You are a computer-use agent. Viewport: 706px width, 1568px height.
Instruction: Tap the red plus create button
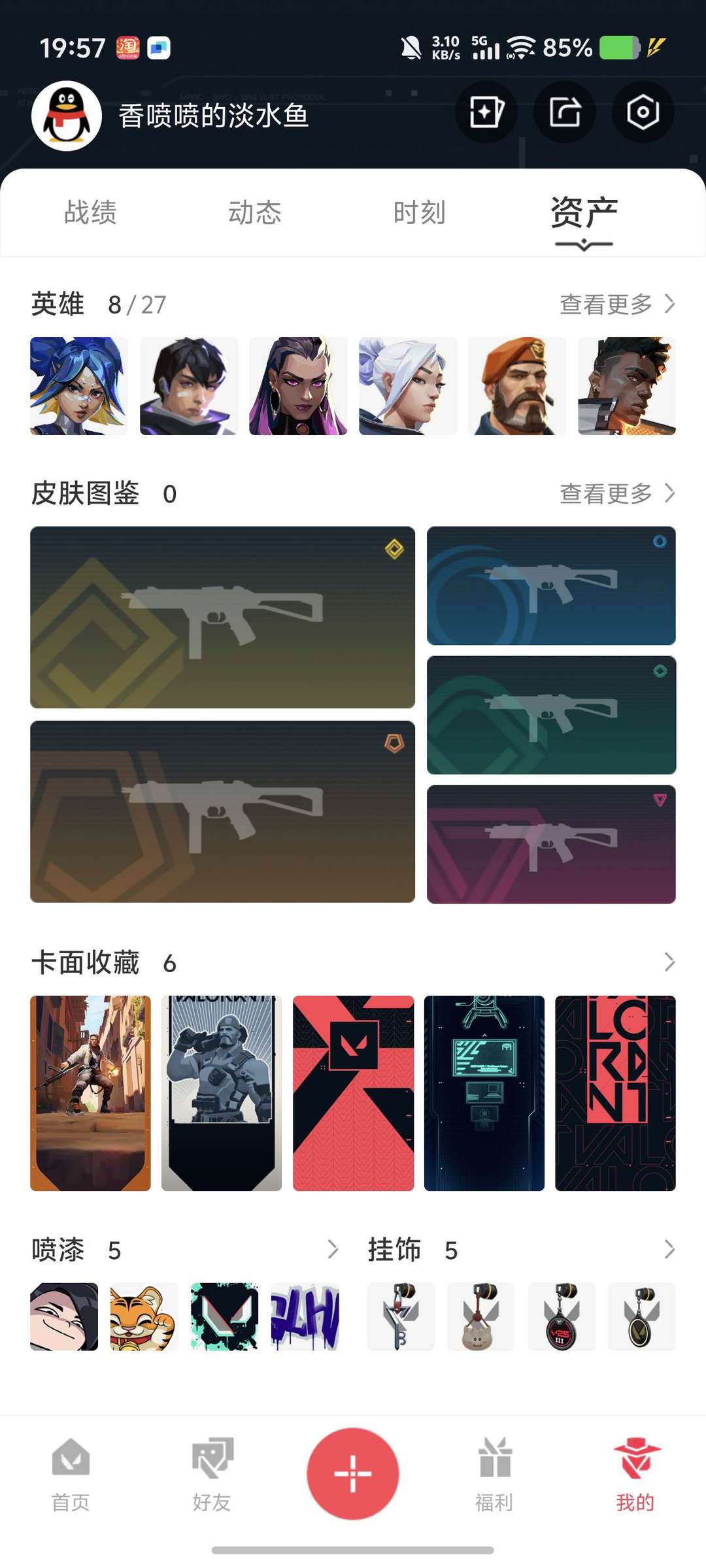353,1474
